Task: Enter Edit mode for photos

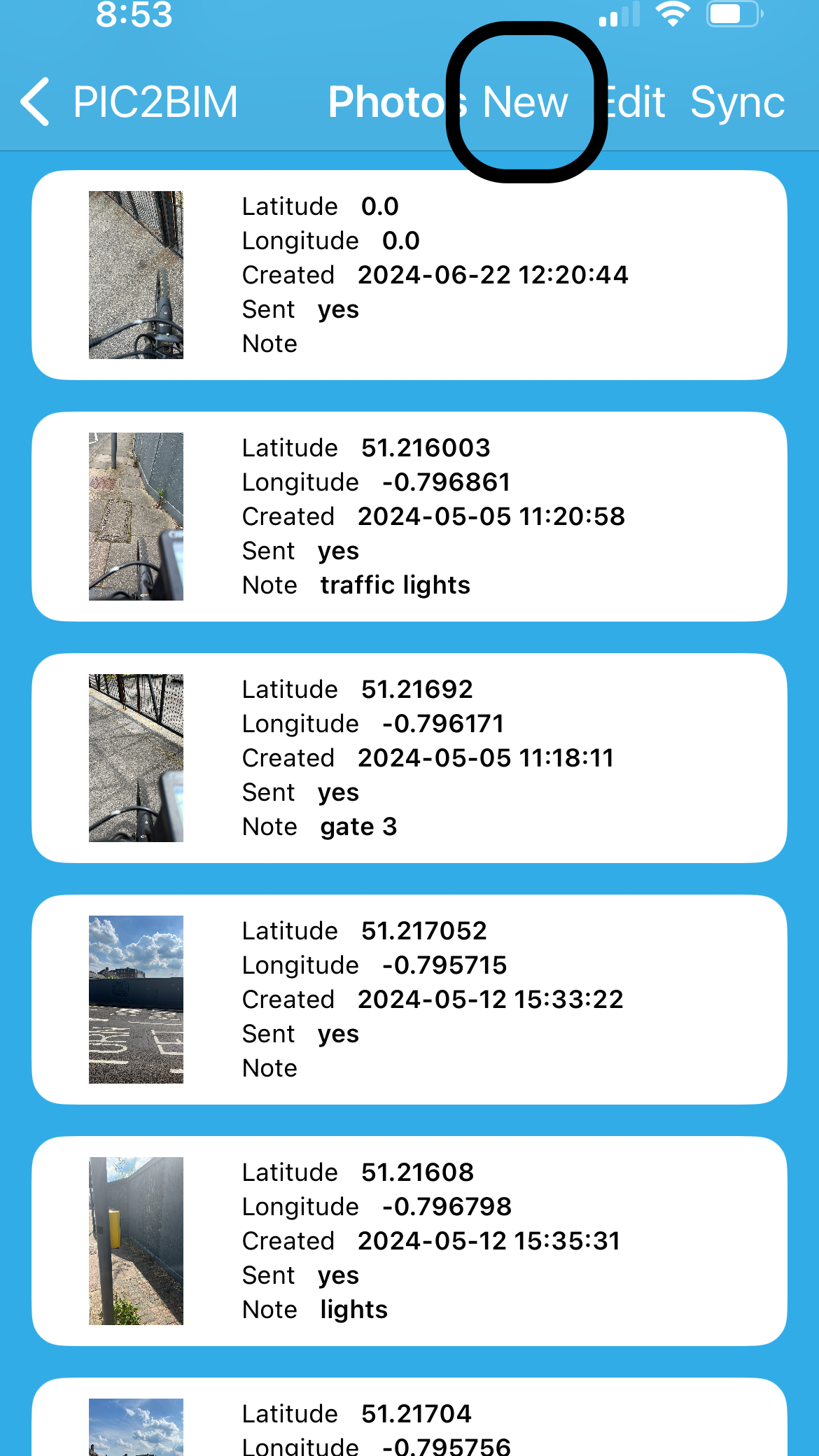Action: click(x=633, y=102)
